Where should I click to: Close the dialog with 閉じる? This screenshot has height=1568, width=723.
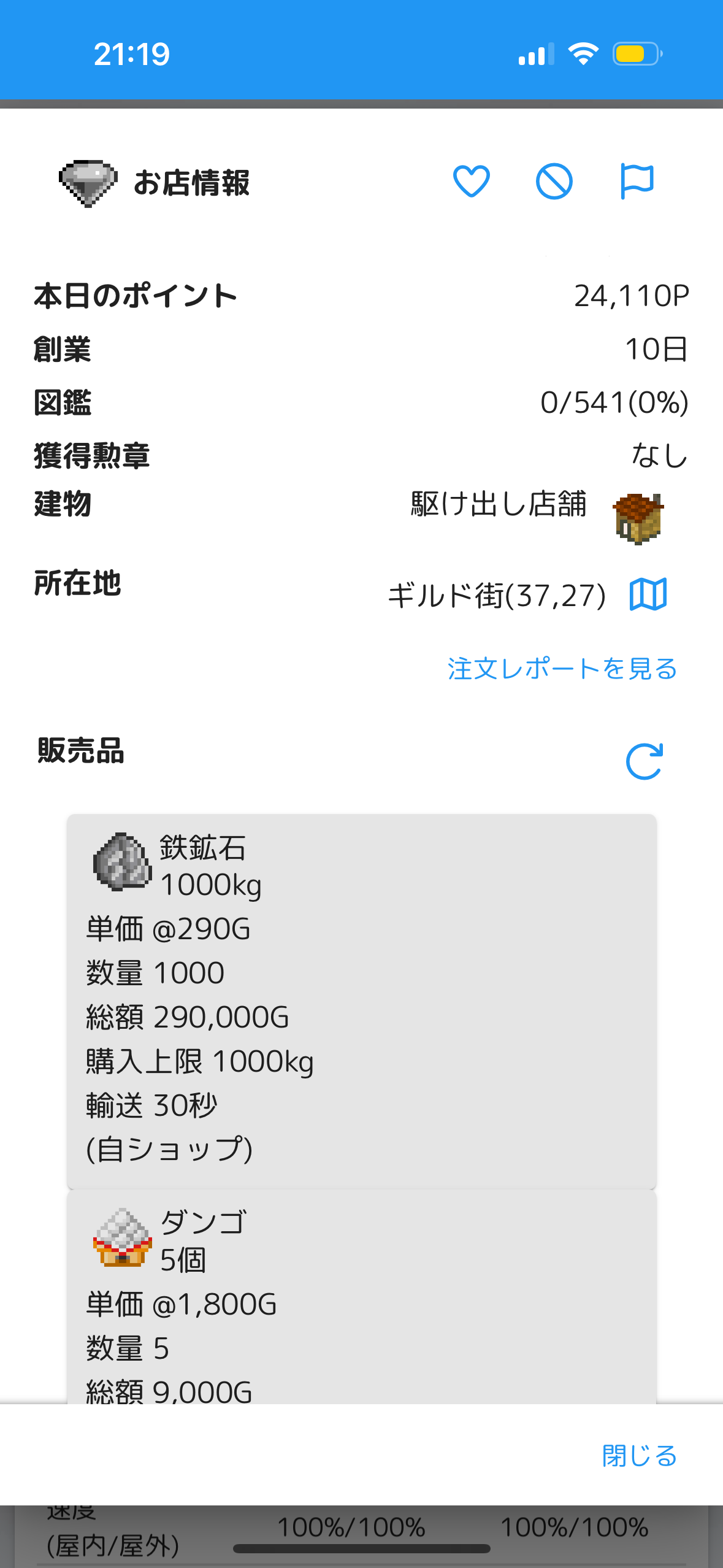639,1455
